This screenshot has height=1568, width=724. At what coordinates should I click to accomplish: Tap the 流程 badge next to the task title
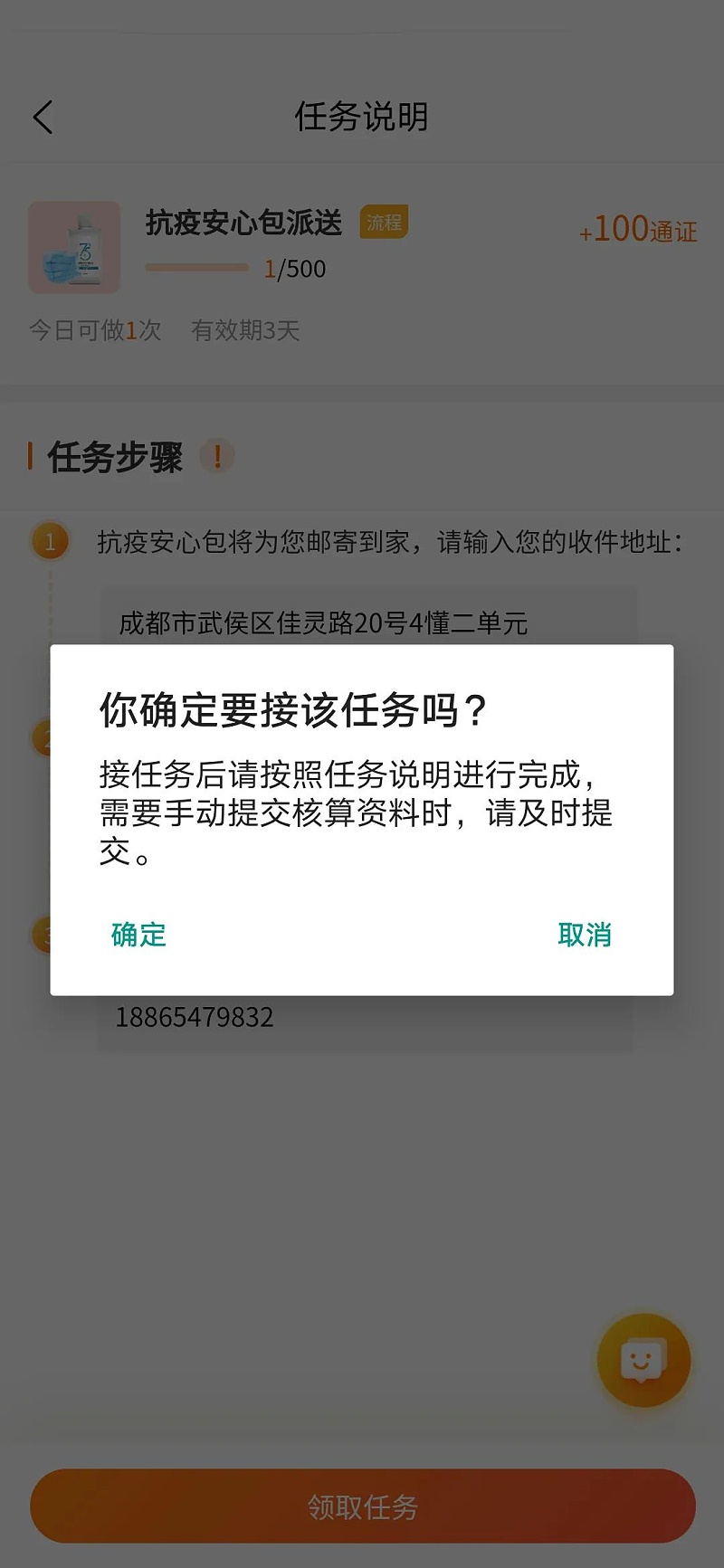[x=386, y=222]
